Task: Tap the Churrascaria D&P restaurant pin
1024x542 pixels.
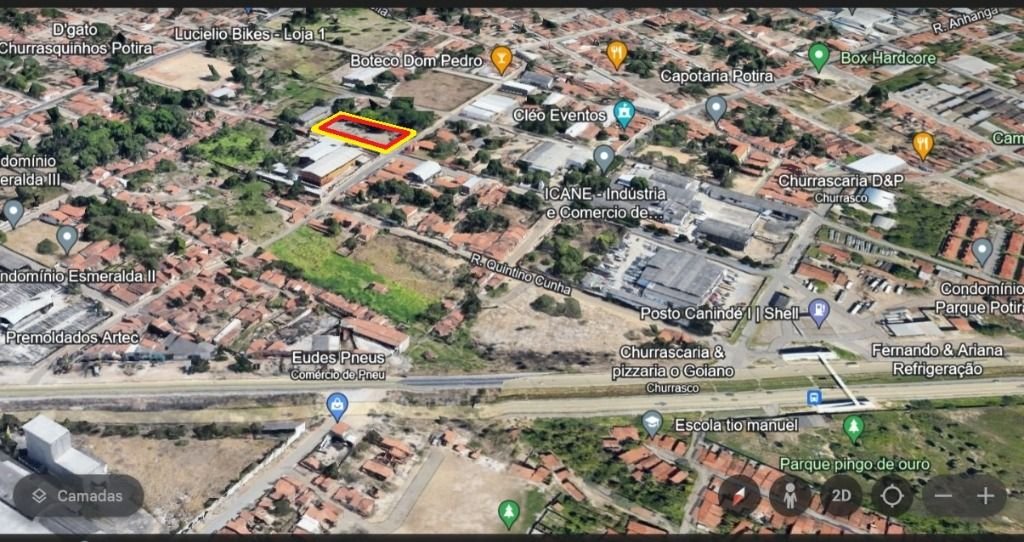Action: (x=923, y=144)
